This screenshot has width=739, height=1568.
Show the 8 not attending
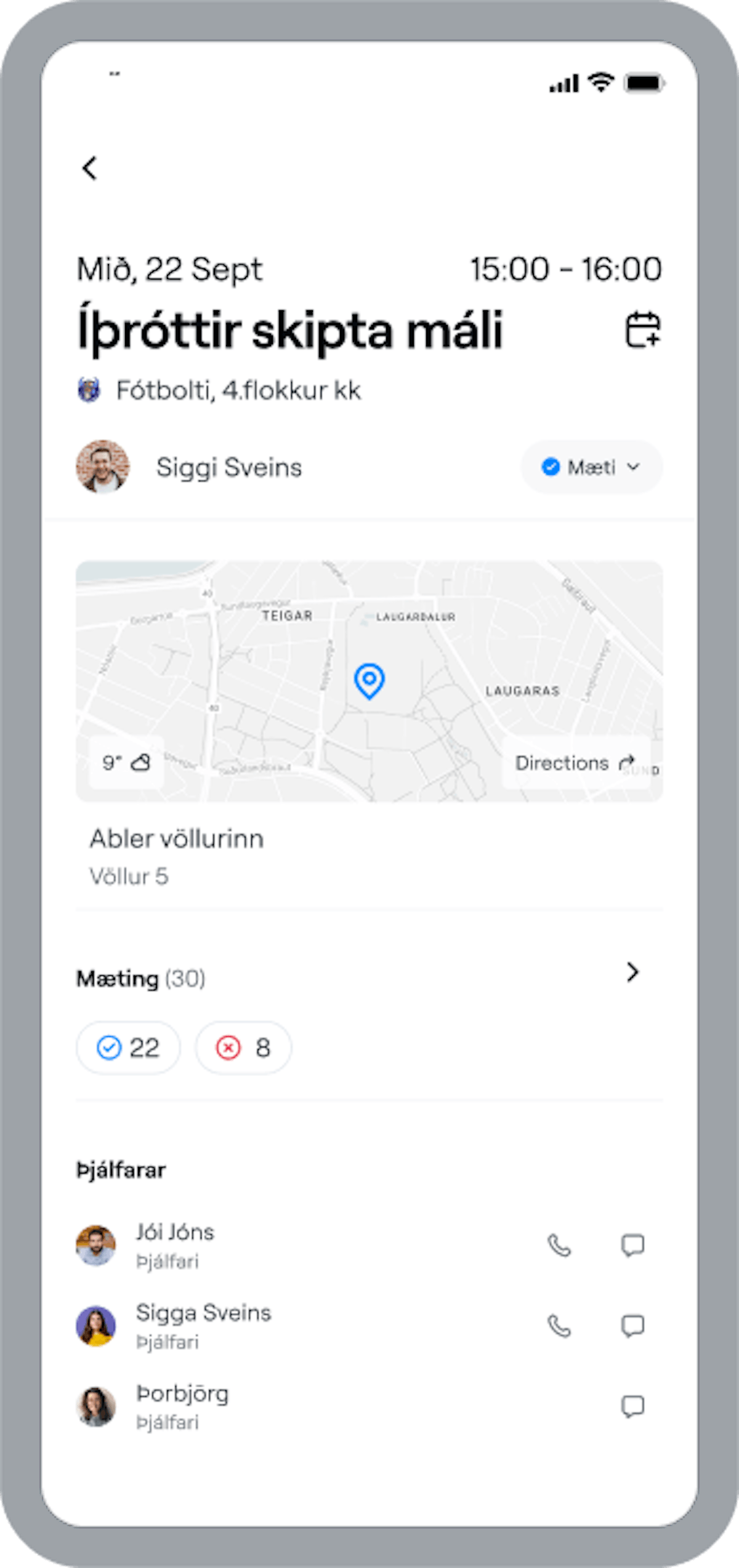click(x=243, y=1048)
